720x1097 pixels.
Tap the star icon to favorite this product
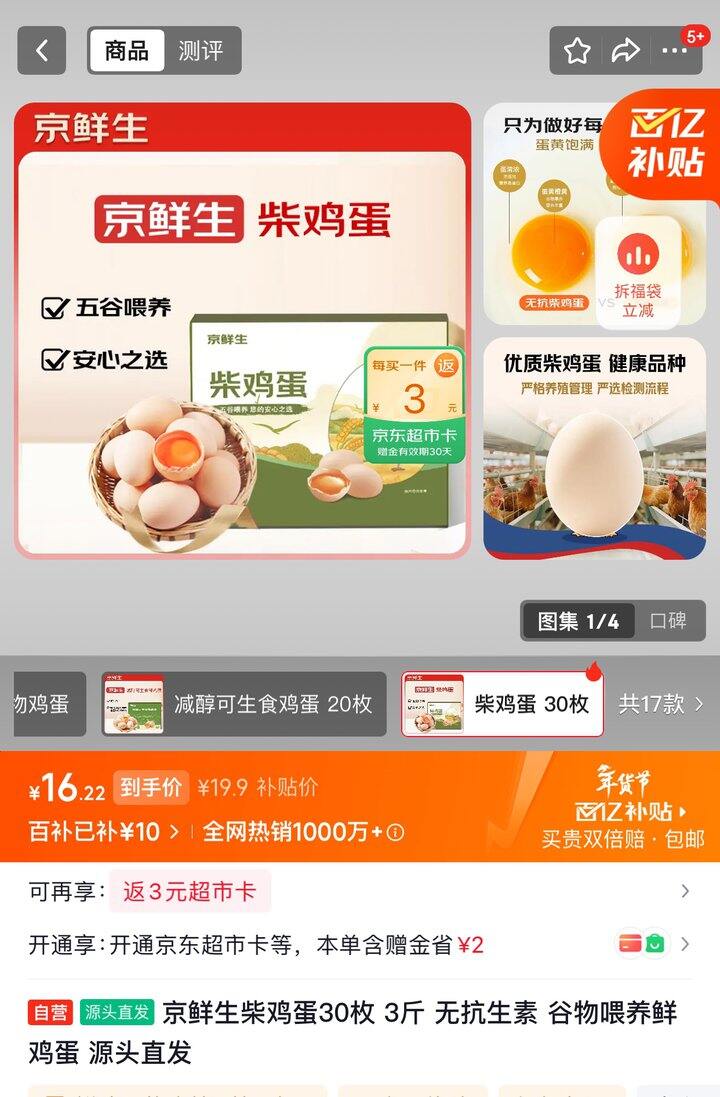pyautogui.click(x=577, y=49)
